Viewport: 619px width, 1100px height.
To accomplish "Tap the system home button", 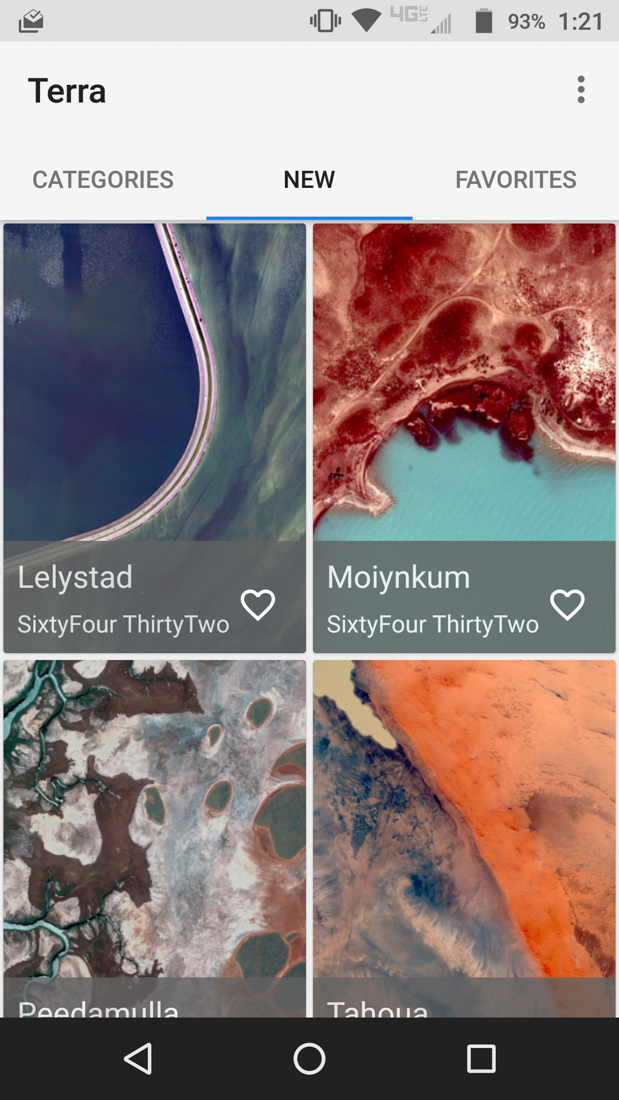I will point(309,1059).
